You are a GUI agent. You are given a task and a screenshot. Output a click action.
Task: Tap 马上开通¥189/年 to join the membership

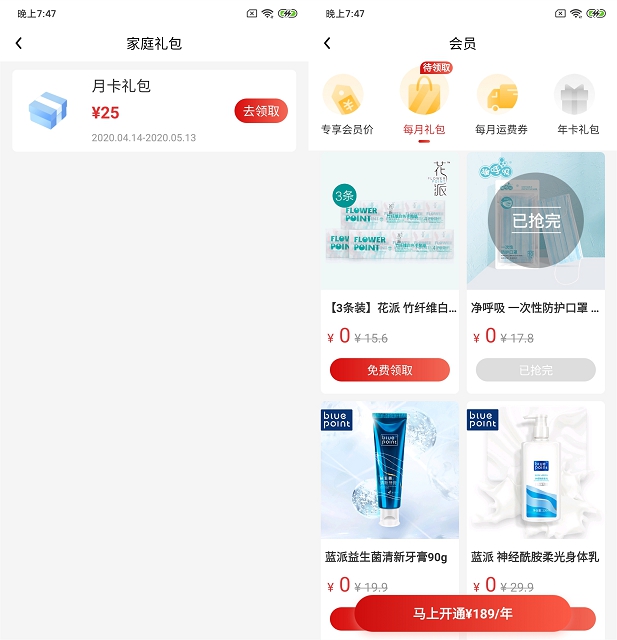(462, 613)
